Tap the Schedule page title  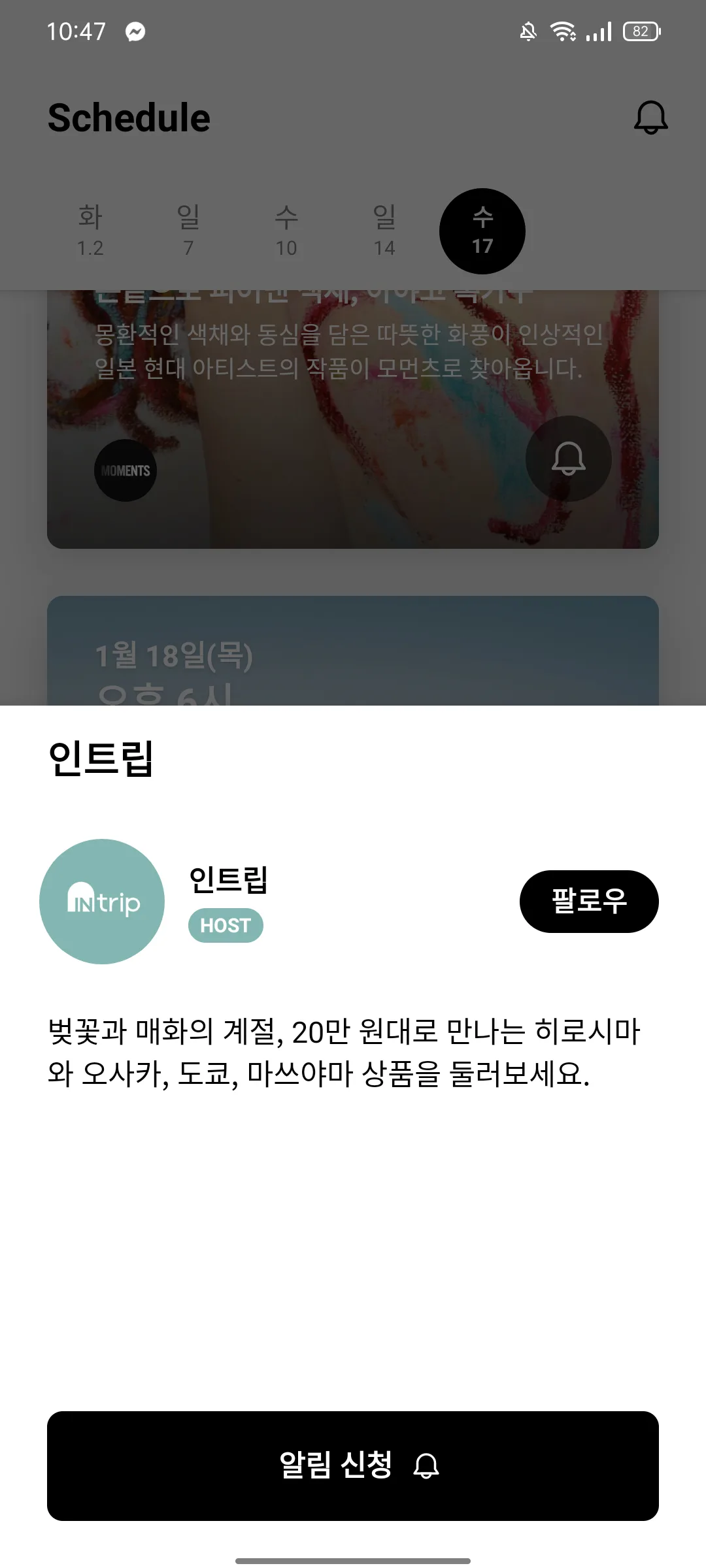tap(129, 118)
